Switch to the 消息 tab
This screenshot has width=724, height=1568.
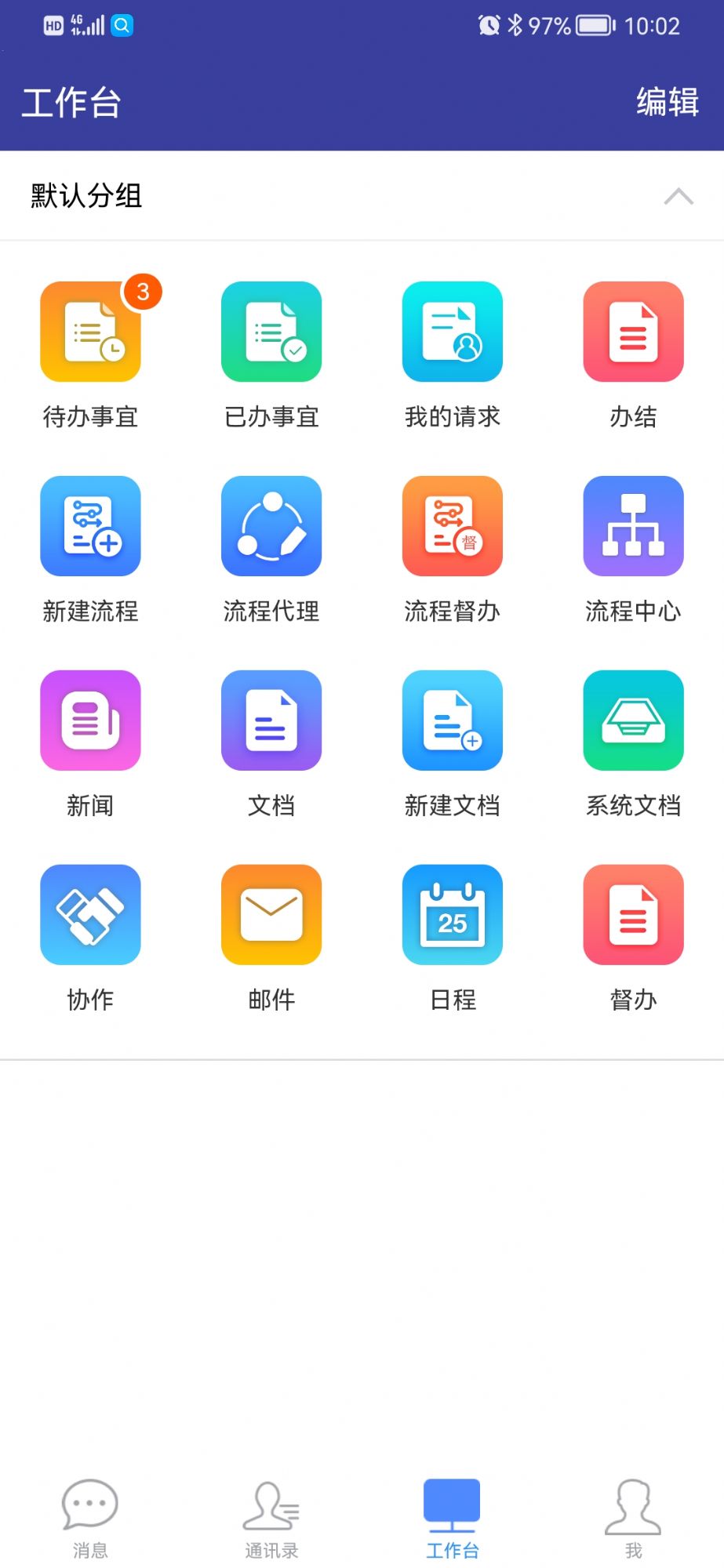point(90,1519)
